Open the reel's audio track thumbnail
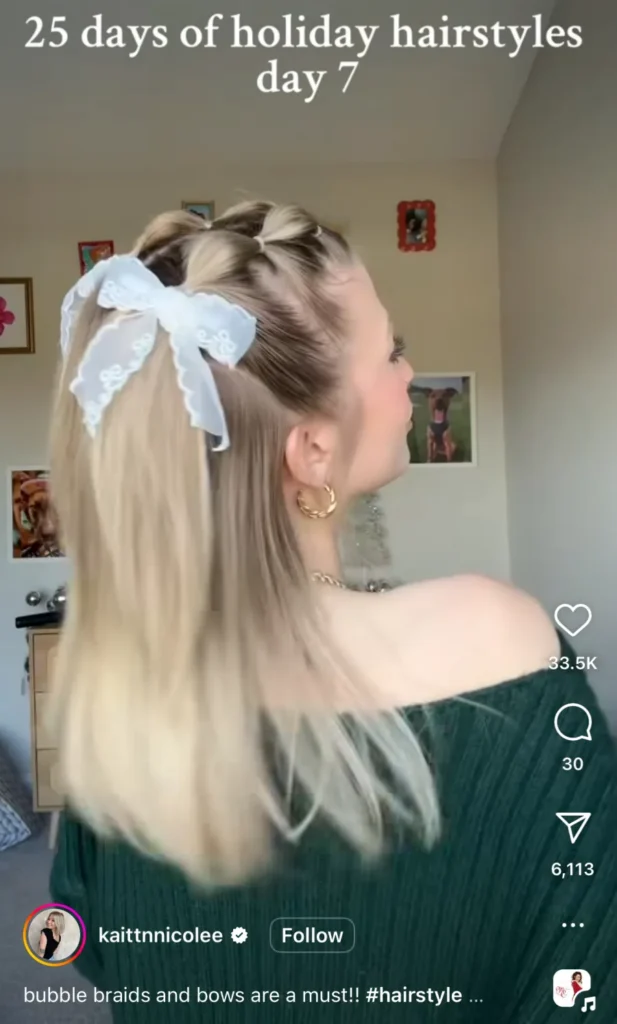The image size is (617, 1024). 573,988
